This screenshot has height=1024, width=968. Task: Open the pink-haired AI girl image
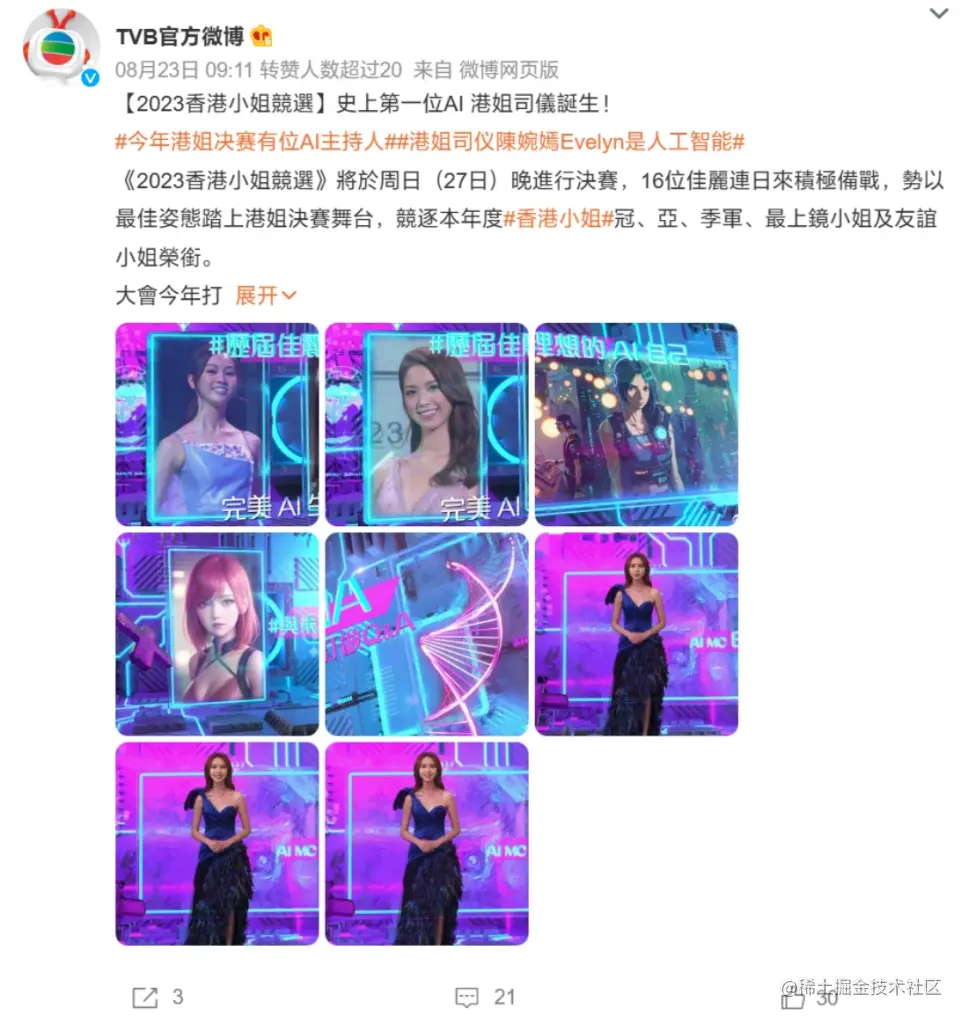pos(217,634)
